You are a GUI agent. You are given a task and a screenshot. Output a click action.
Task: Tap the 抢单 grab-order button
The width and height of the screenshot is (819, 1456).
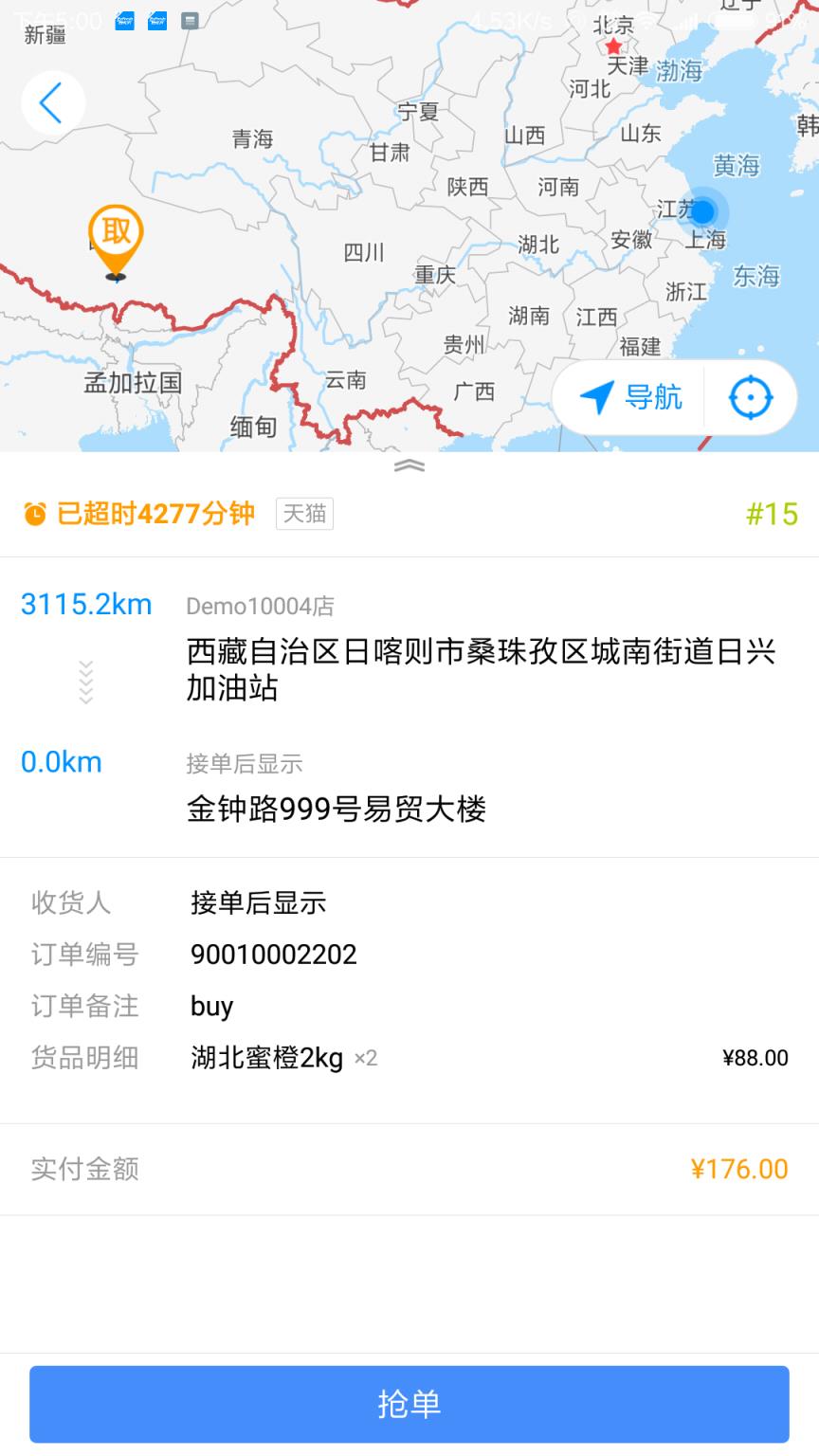click(x=409, y=1404)
